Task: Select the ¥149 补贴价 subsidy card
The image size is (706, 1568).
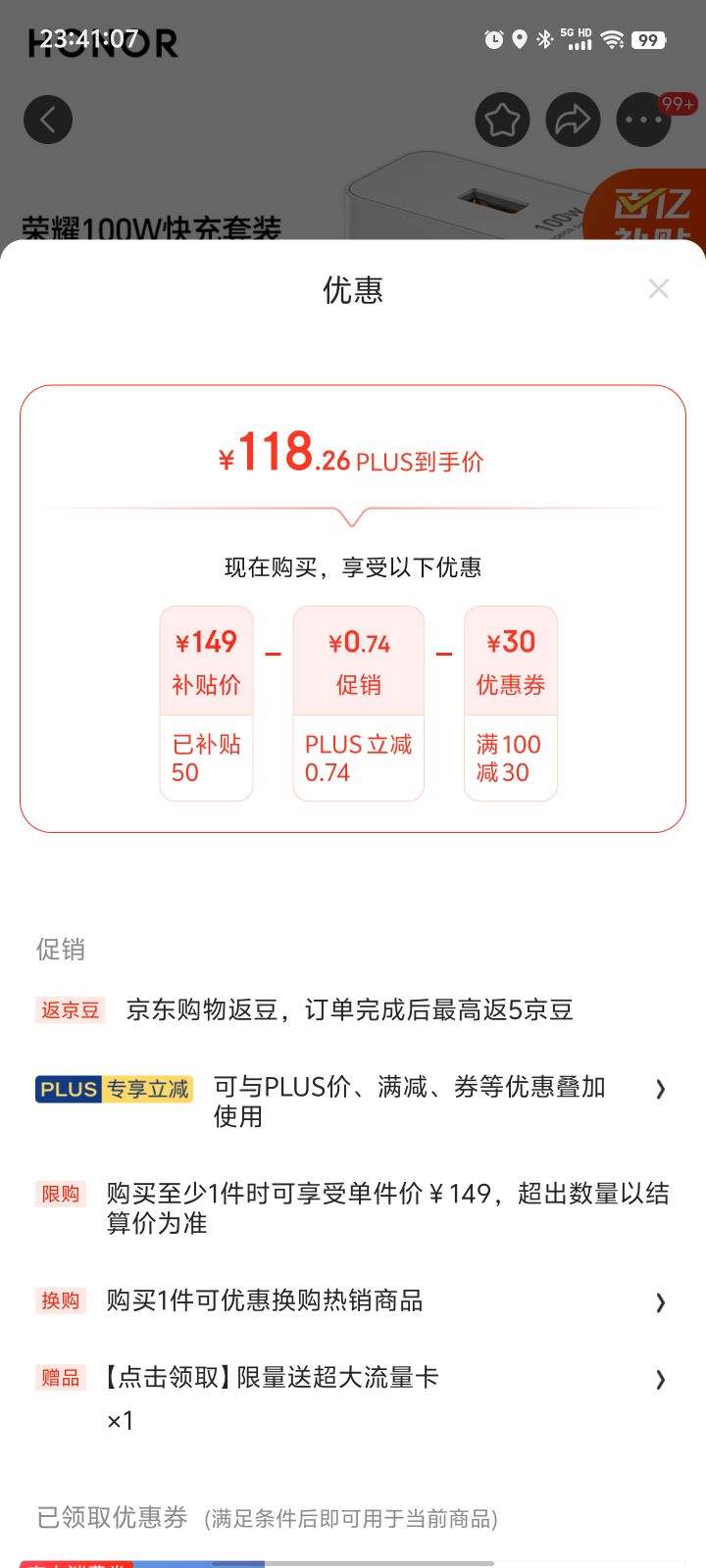Action: coord(206,704)
